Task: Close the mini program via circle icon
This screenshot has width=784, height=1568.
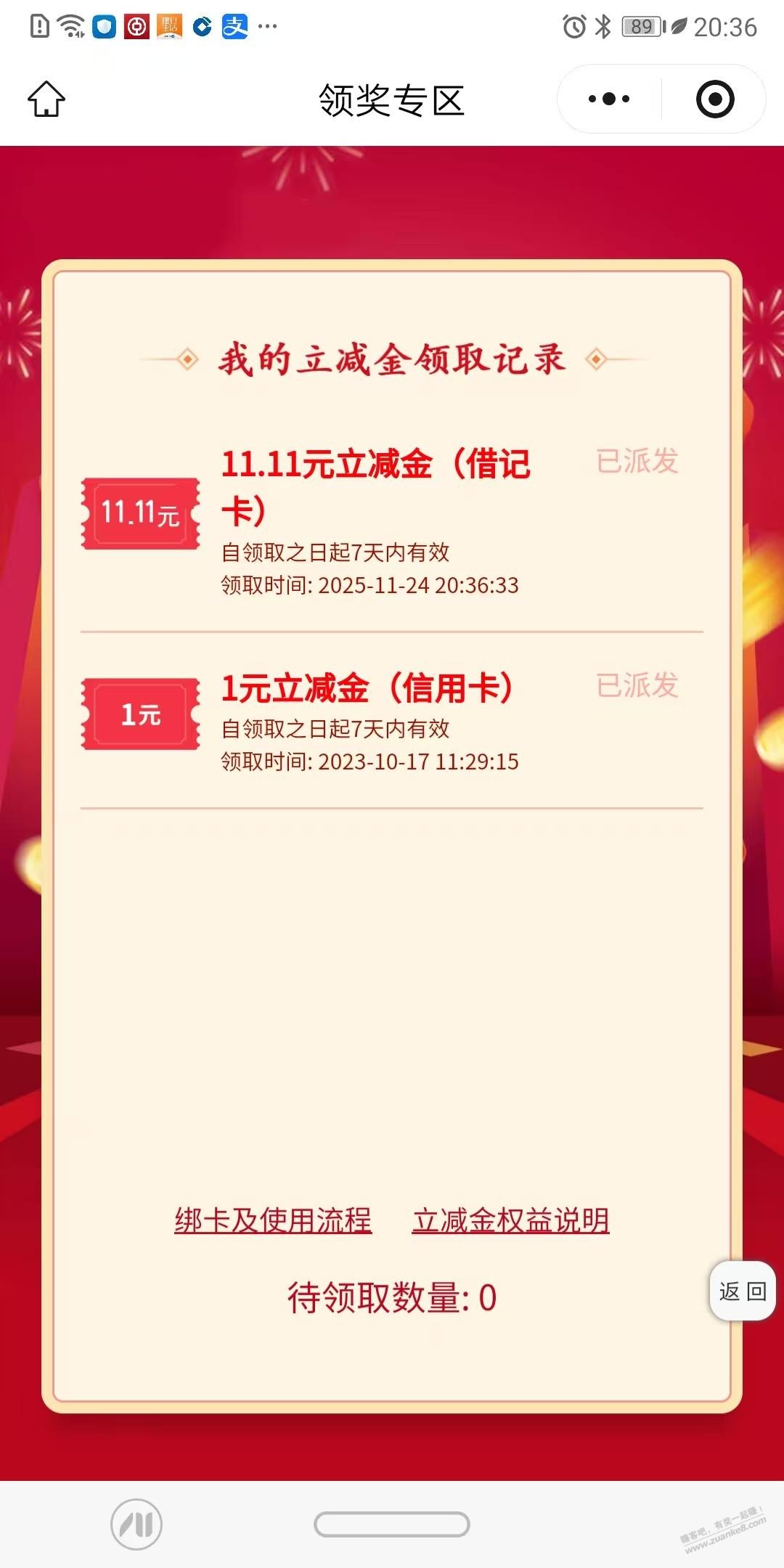Action: 715,99
